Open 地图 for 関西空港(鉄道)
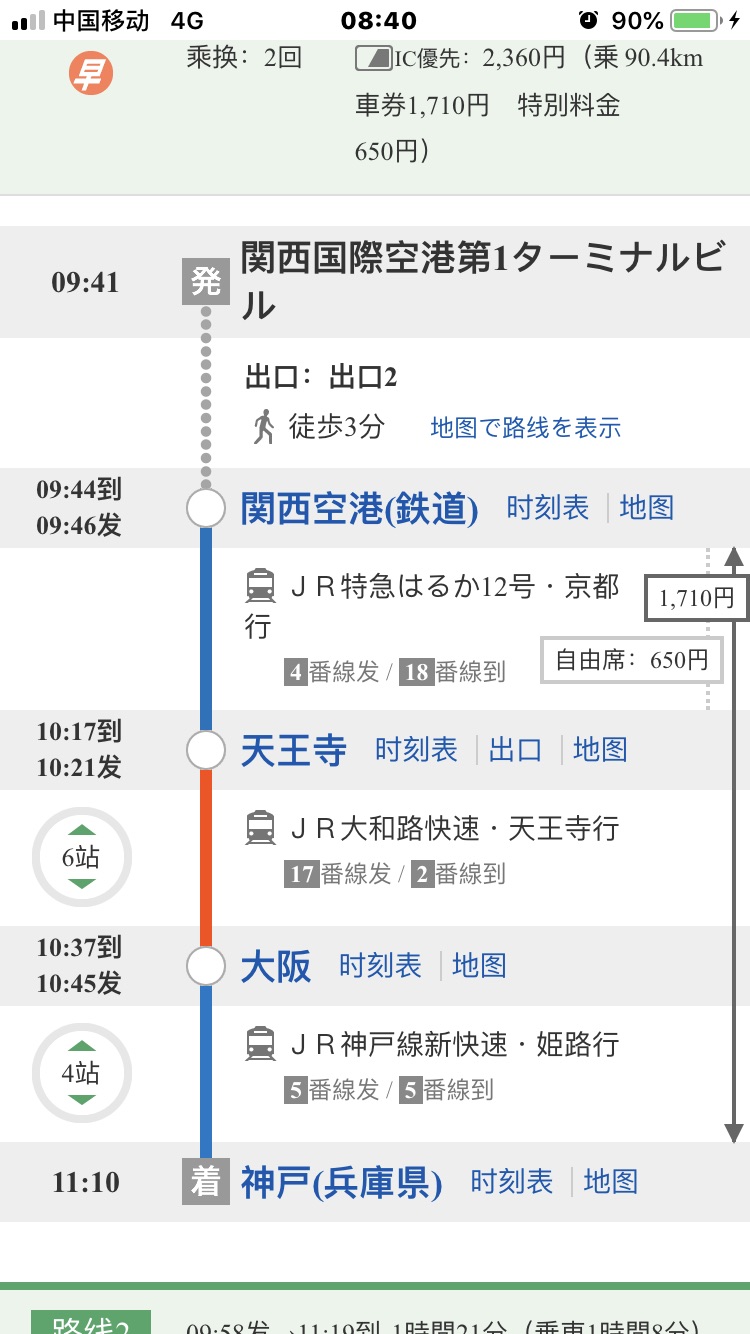The width and height of the screenshot is (750, 1334). [647, 508]
